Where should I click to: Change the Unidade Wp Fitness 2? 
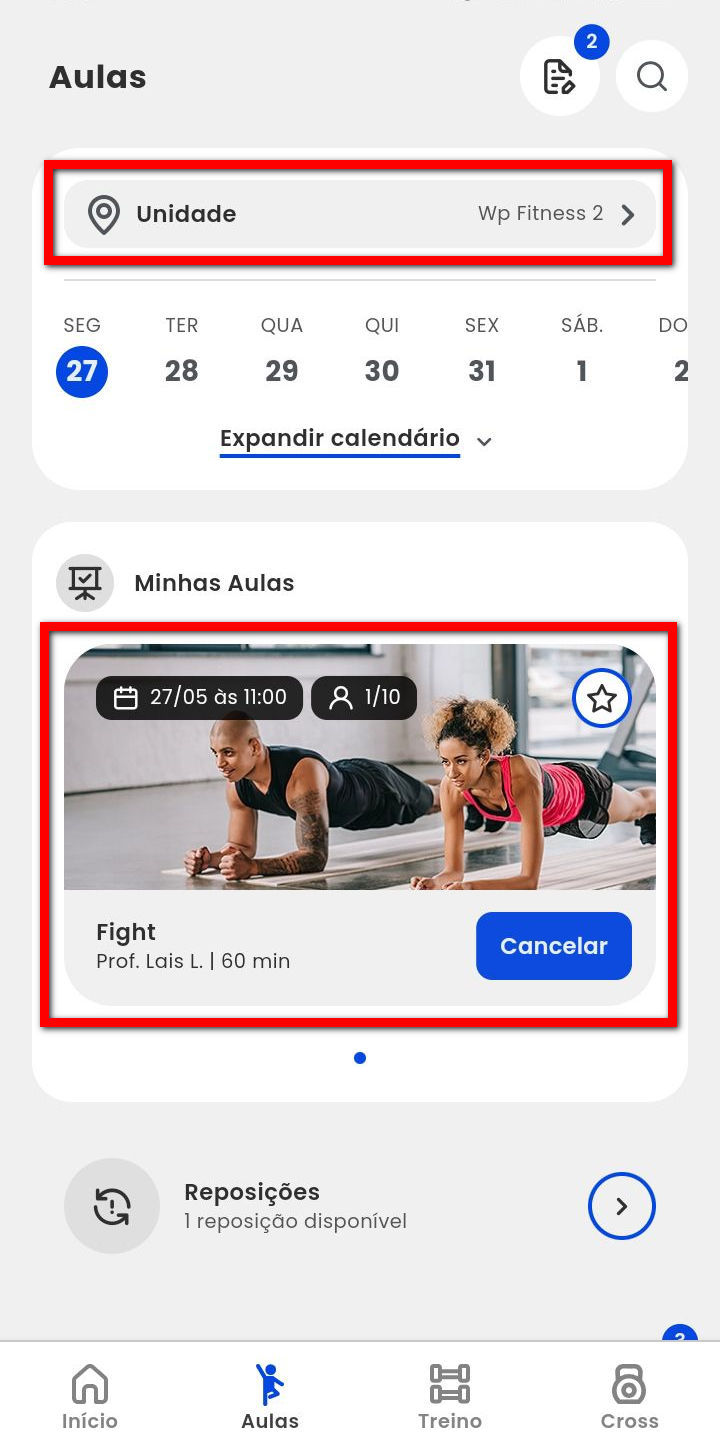pos(360,214)
